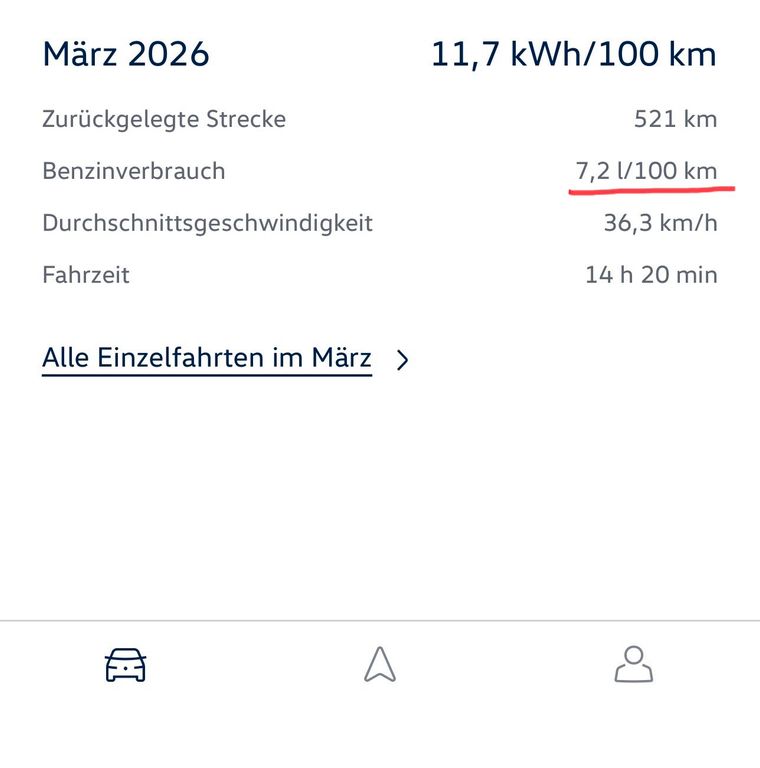Open the navigation arrow tab

click(380, 664)
